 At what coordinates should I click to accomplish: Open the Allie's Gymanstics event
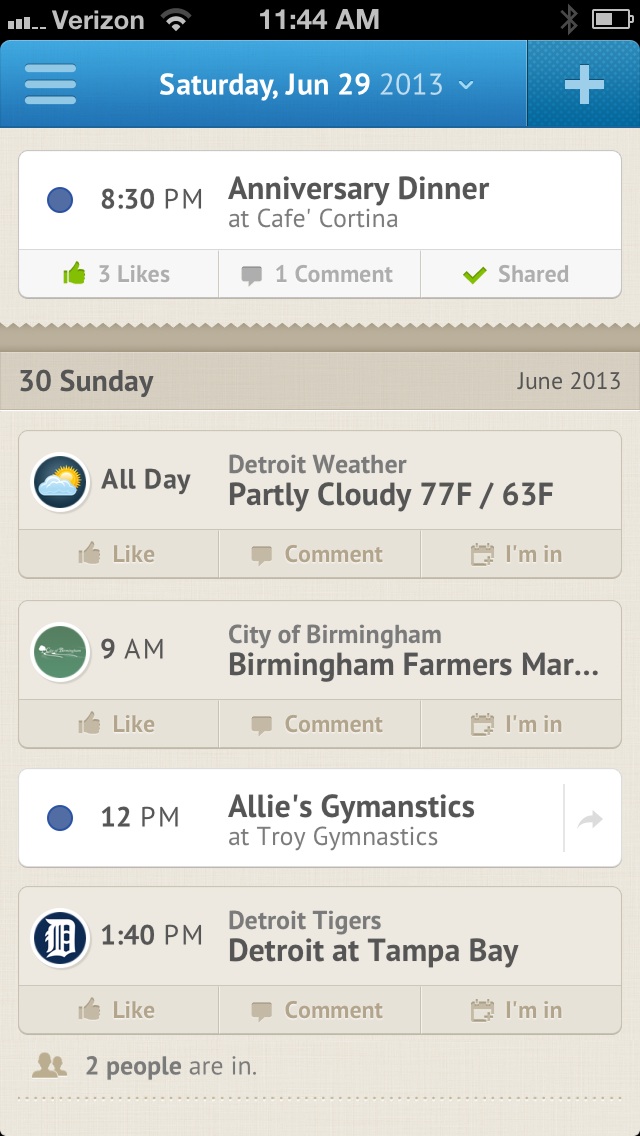[291, 819]
